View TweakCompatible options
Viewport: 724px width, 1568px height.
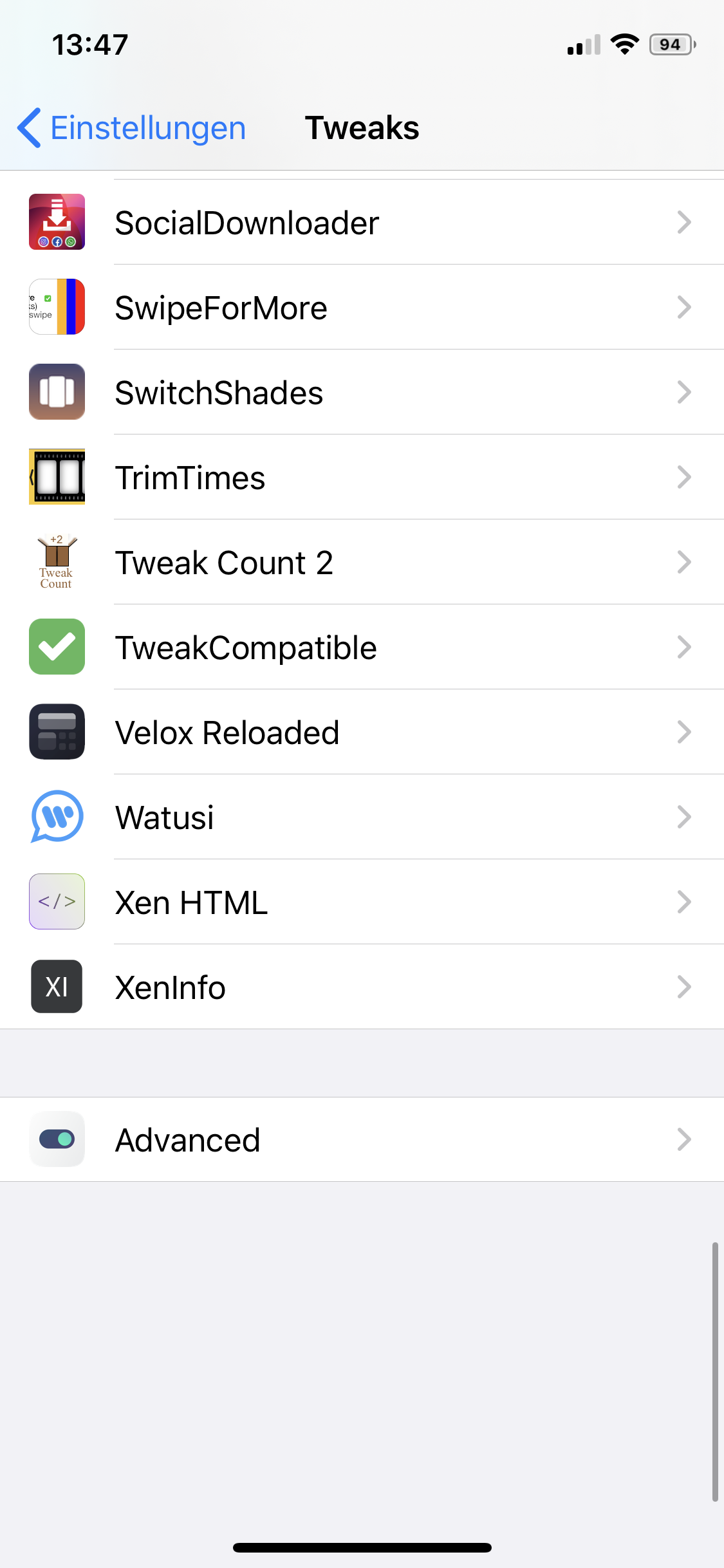point(362,648)
